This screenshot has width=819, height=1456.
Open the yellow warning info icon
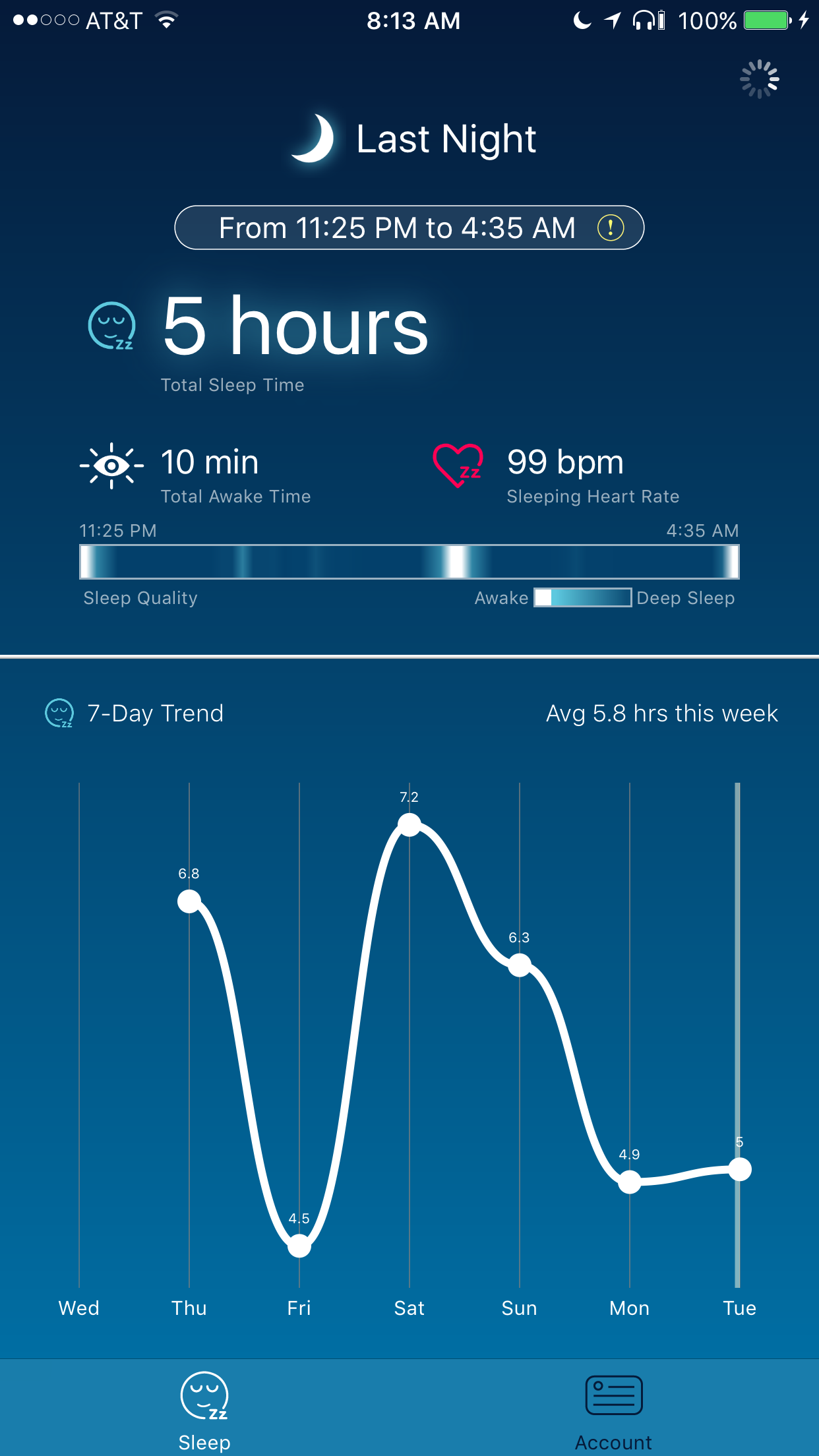(611, 228)
